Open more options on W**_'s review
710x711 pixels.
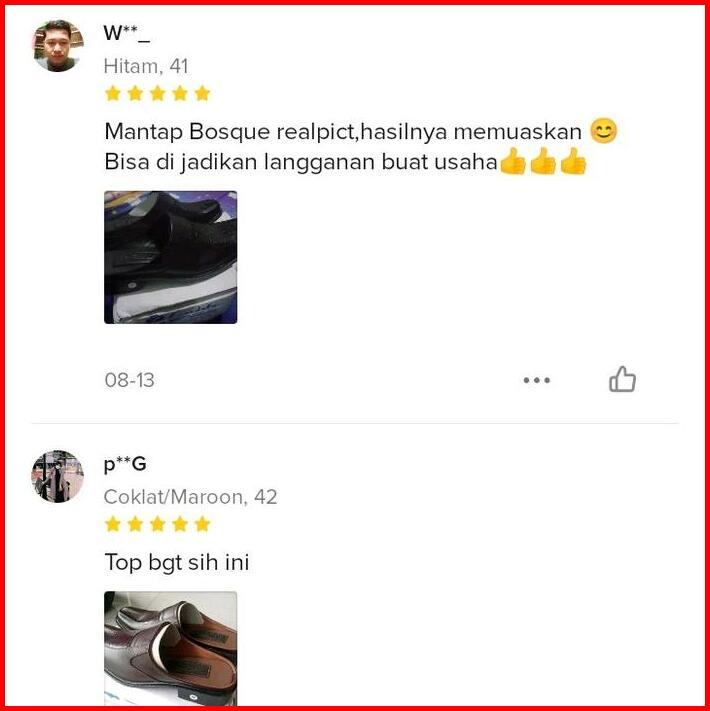[x=537, y=380]
